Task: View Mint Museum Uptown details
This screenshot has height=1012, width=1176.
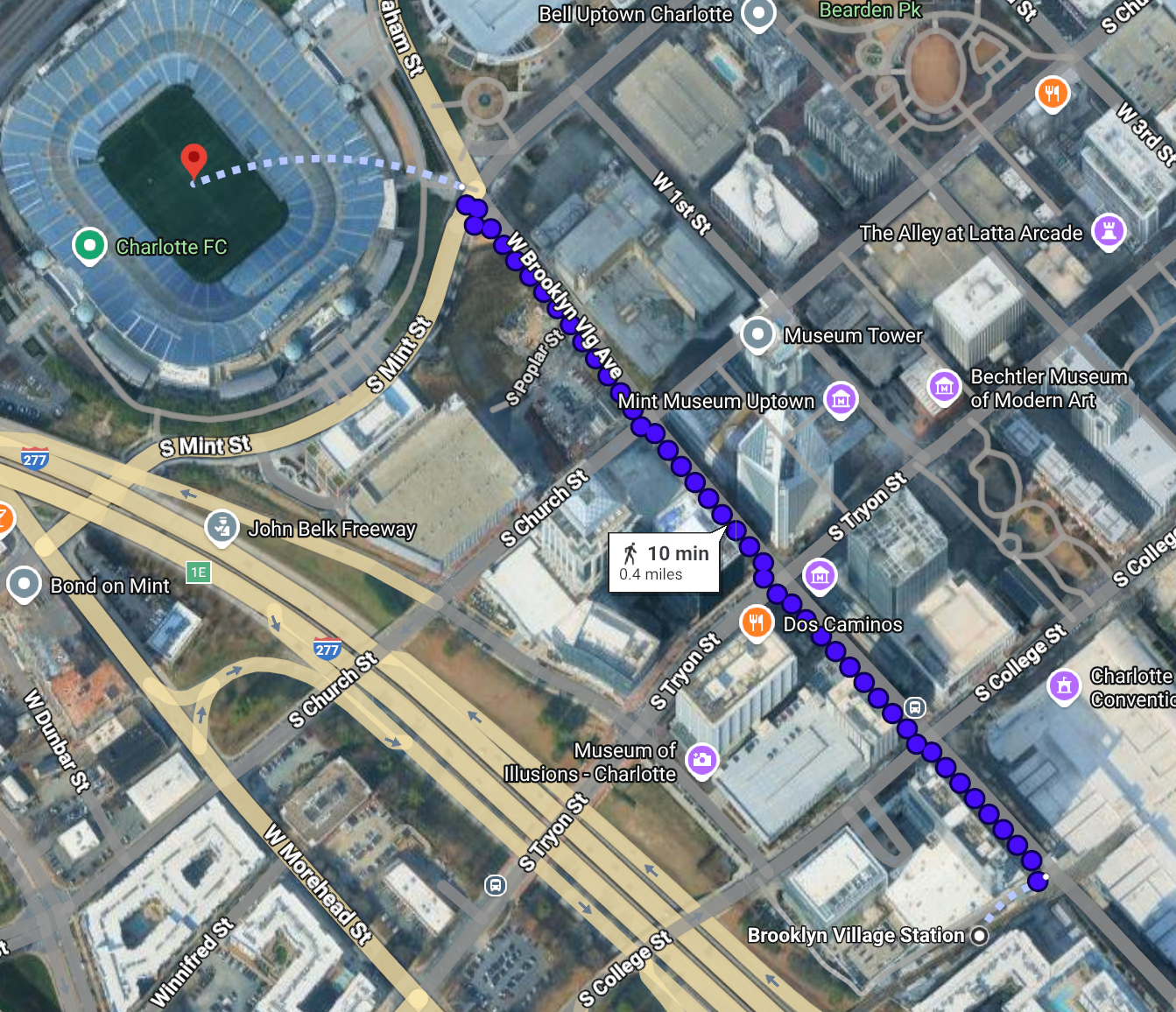Action: tap(841, 399)
